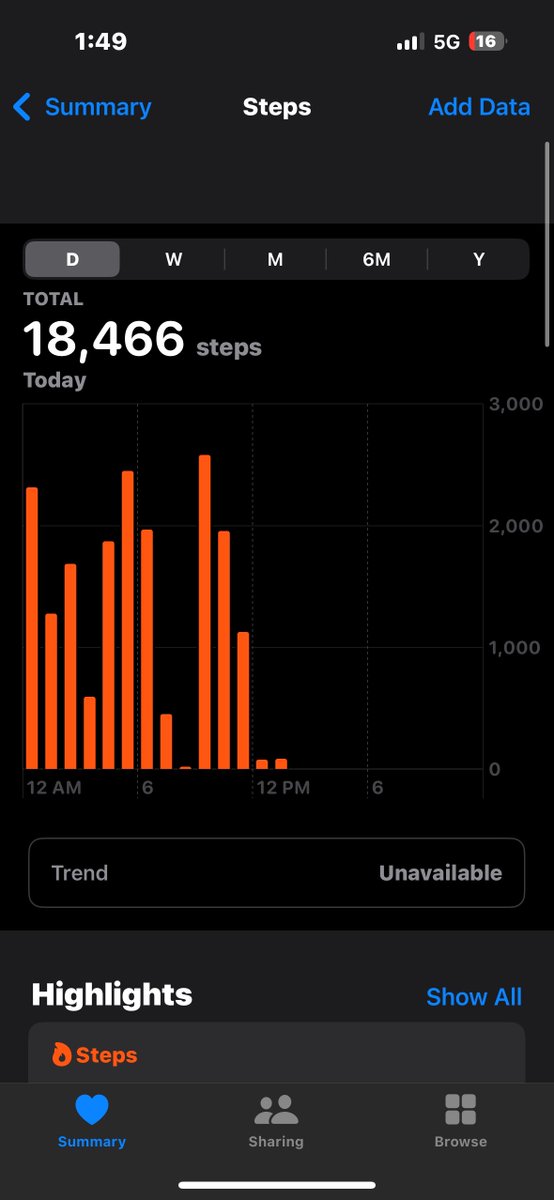Open the Summary tab
554x1200 pixels.
[x=92, y=1121]
